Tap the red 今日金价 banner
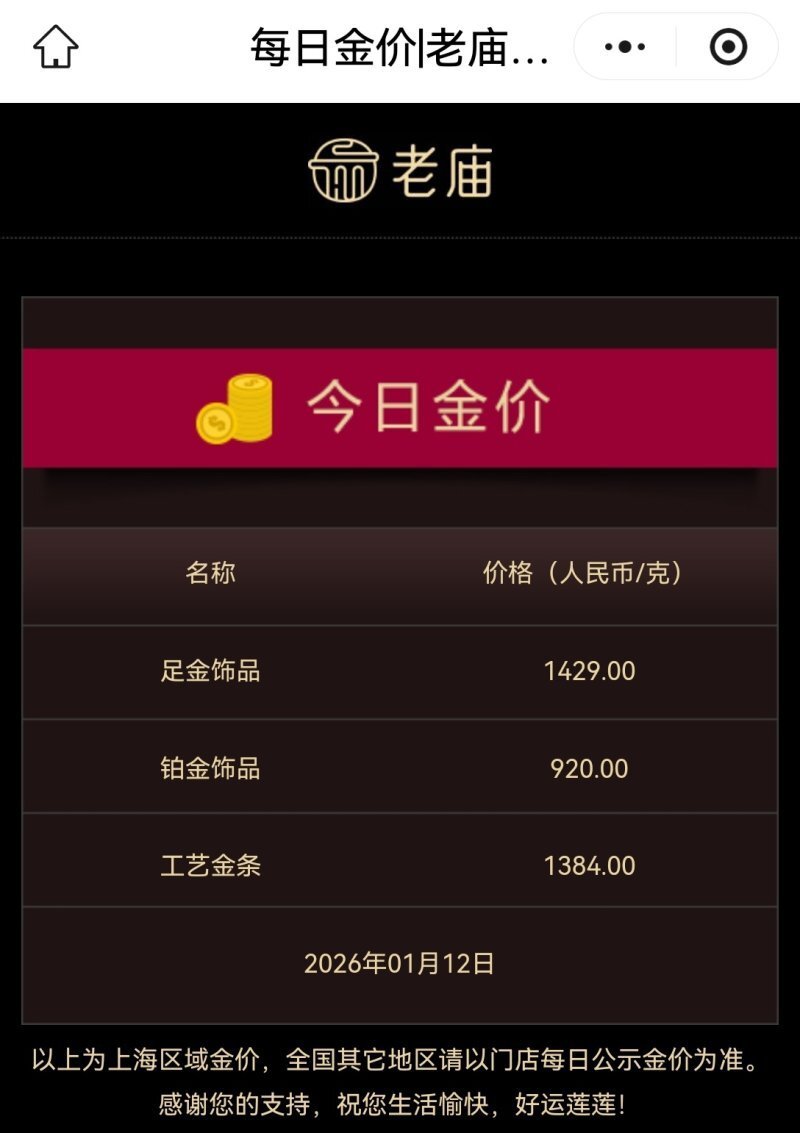The height and width of the screenshot is (1133, 800). 400,408
